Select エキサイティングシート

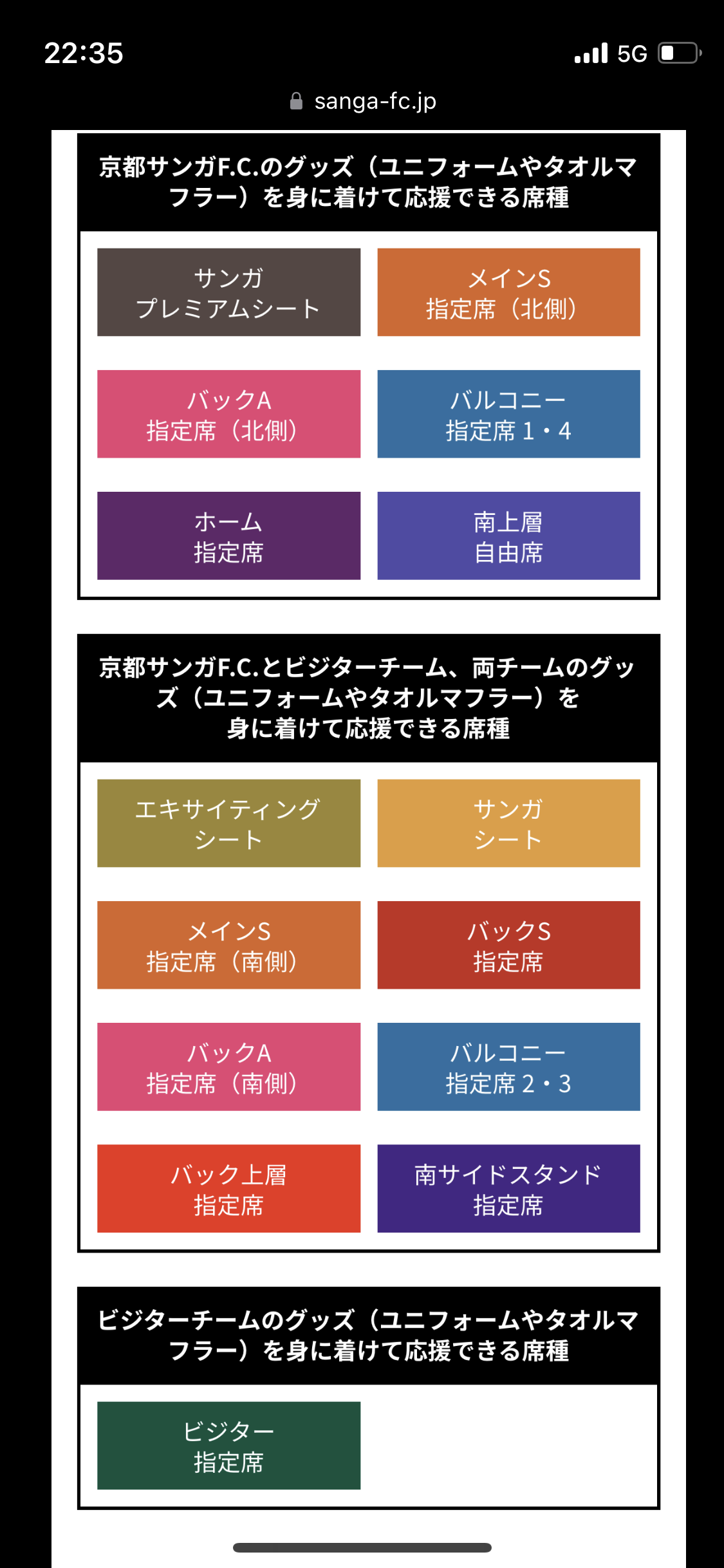point(228,823)
